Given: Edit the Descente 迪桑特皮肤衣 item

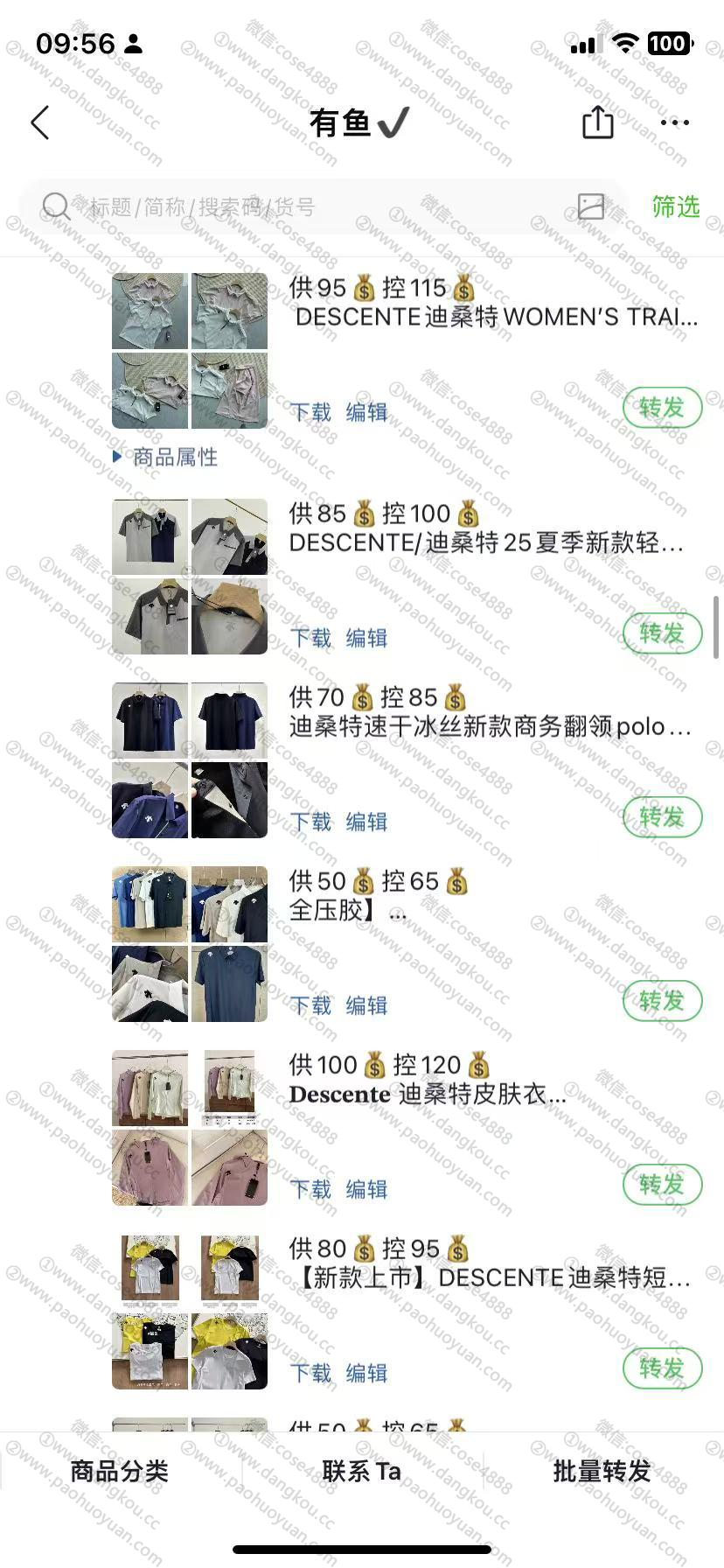Looking at the screenshot, I should point(366,1189).
